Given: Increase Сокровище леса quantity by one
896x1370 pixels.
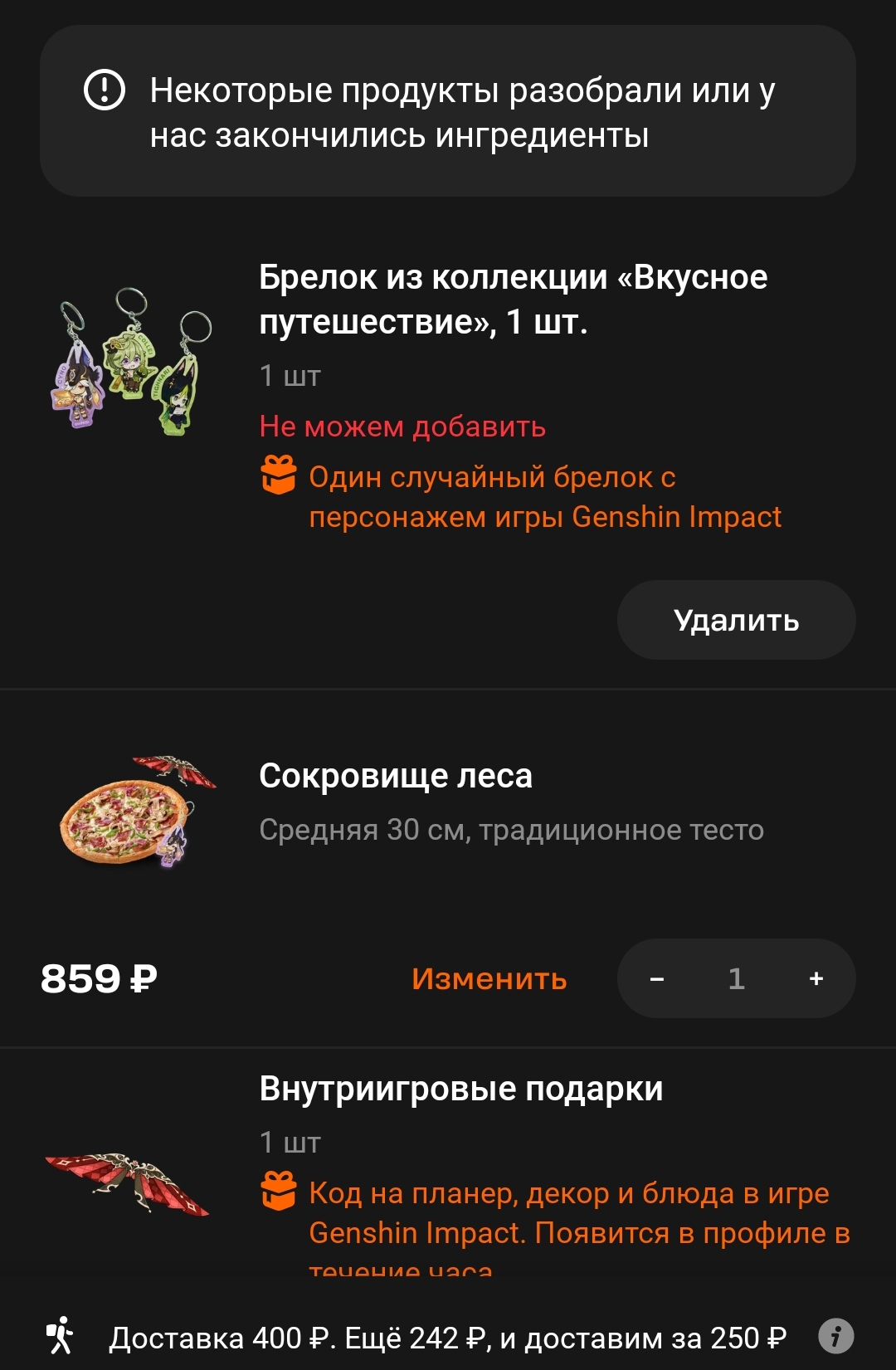Looking at the screenshot, I should [x=816, y=979].
